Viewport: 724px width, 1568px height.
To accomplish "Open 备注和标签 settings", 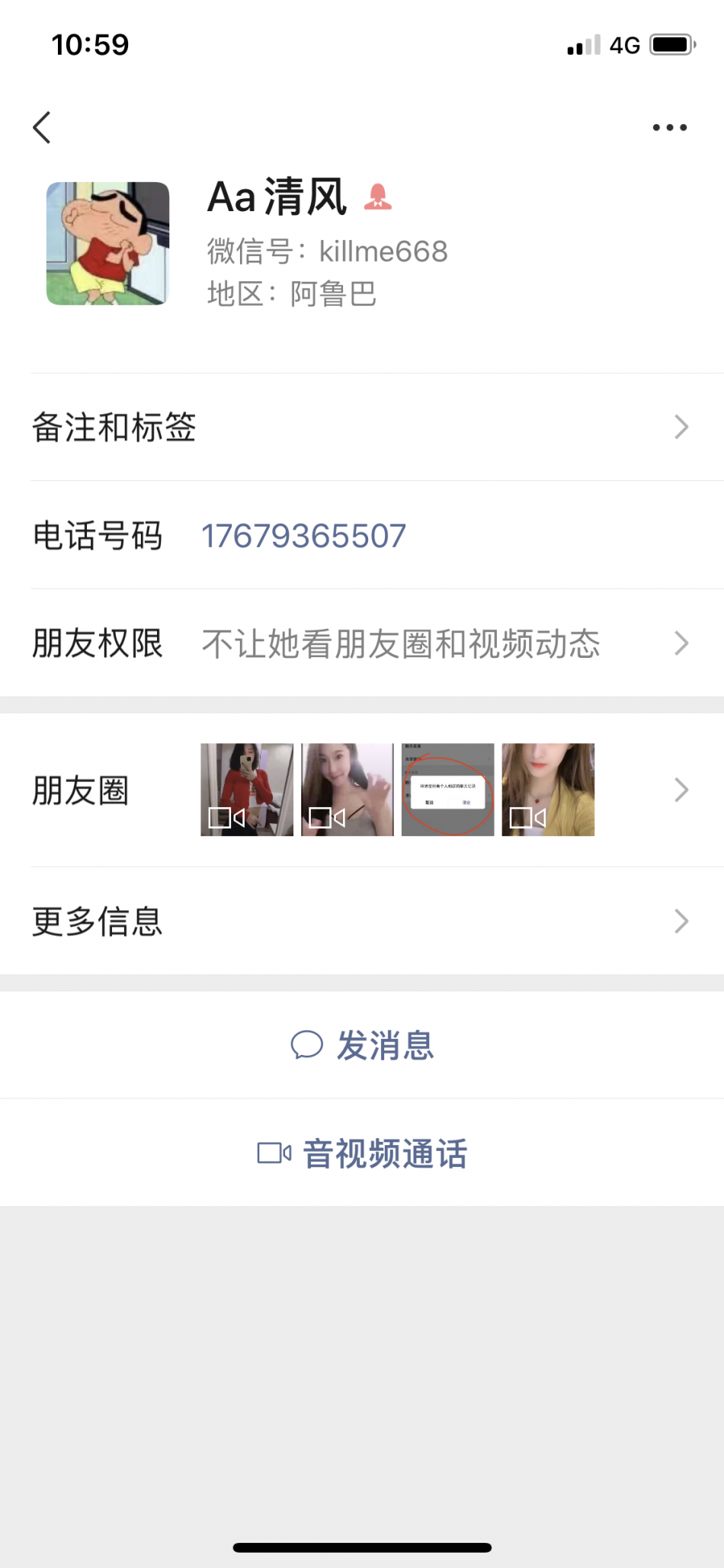I will pyautogui.click(x=362, y=427).
